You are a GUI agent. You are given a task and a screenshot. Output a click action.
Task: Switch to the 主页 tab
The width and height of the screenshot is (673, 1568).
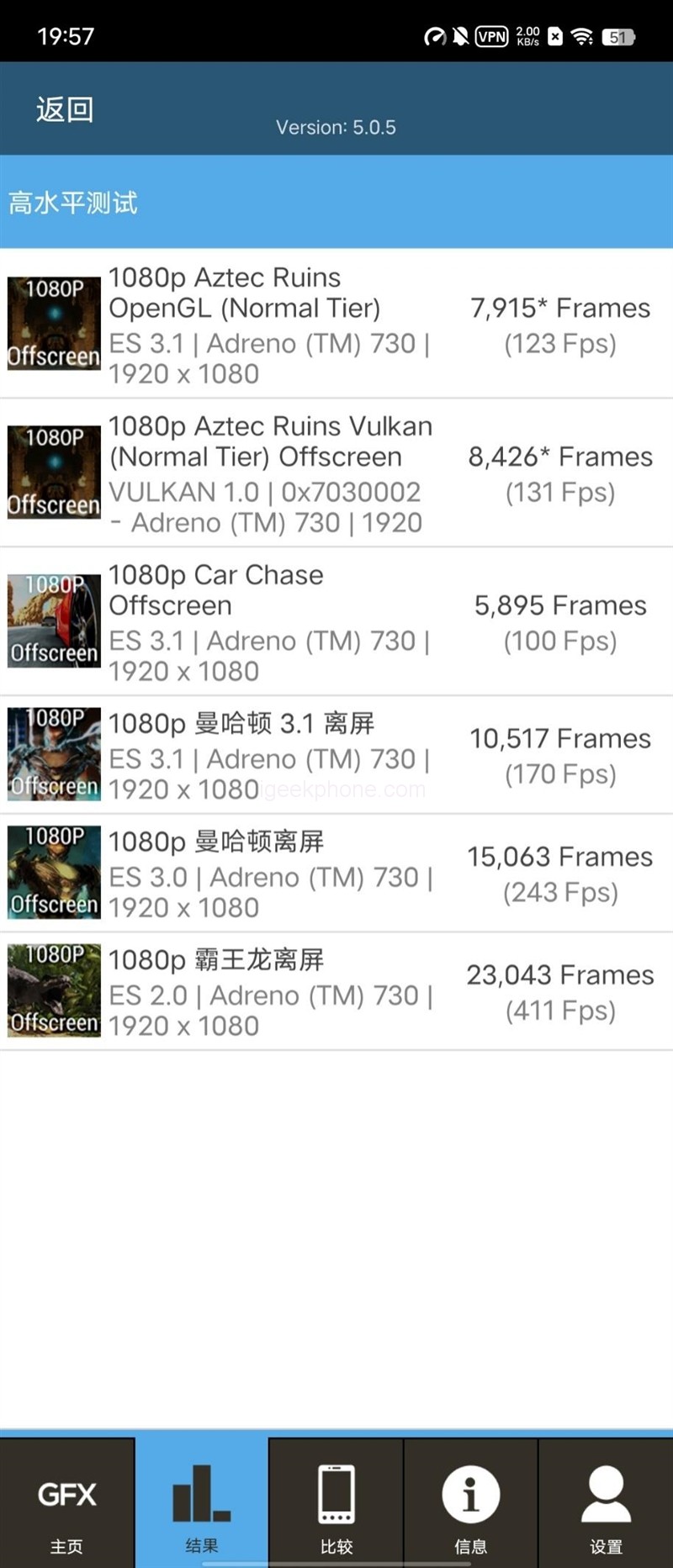click(66, 1504)
